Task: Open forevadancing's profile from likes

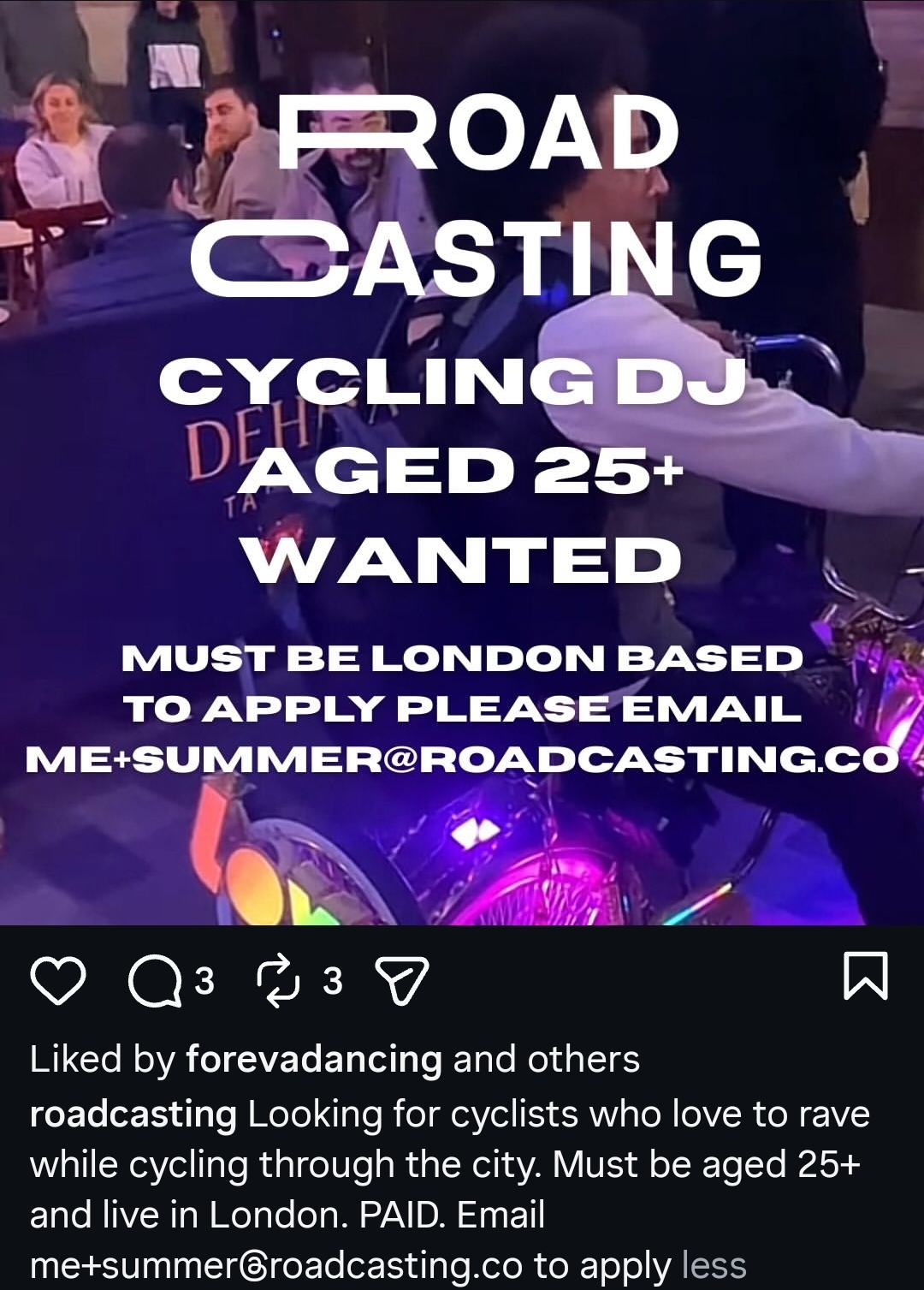Action: pos(313,1060)
